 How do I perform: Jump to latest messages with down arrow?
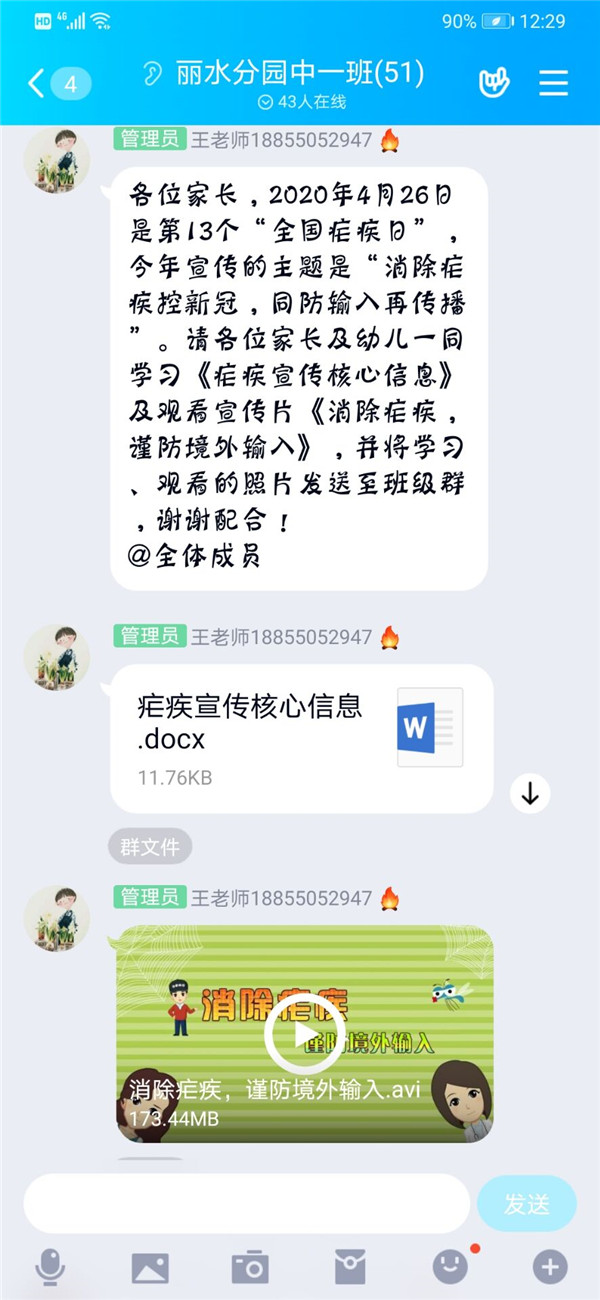[530, 794]
